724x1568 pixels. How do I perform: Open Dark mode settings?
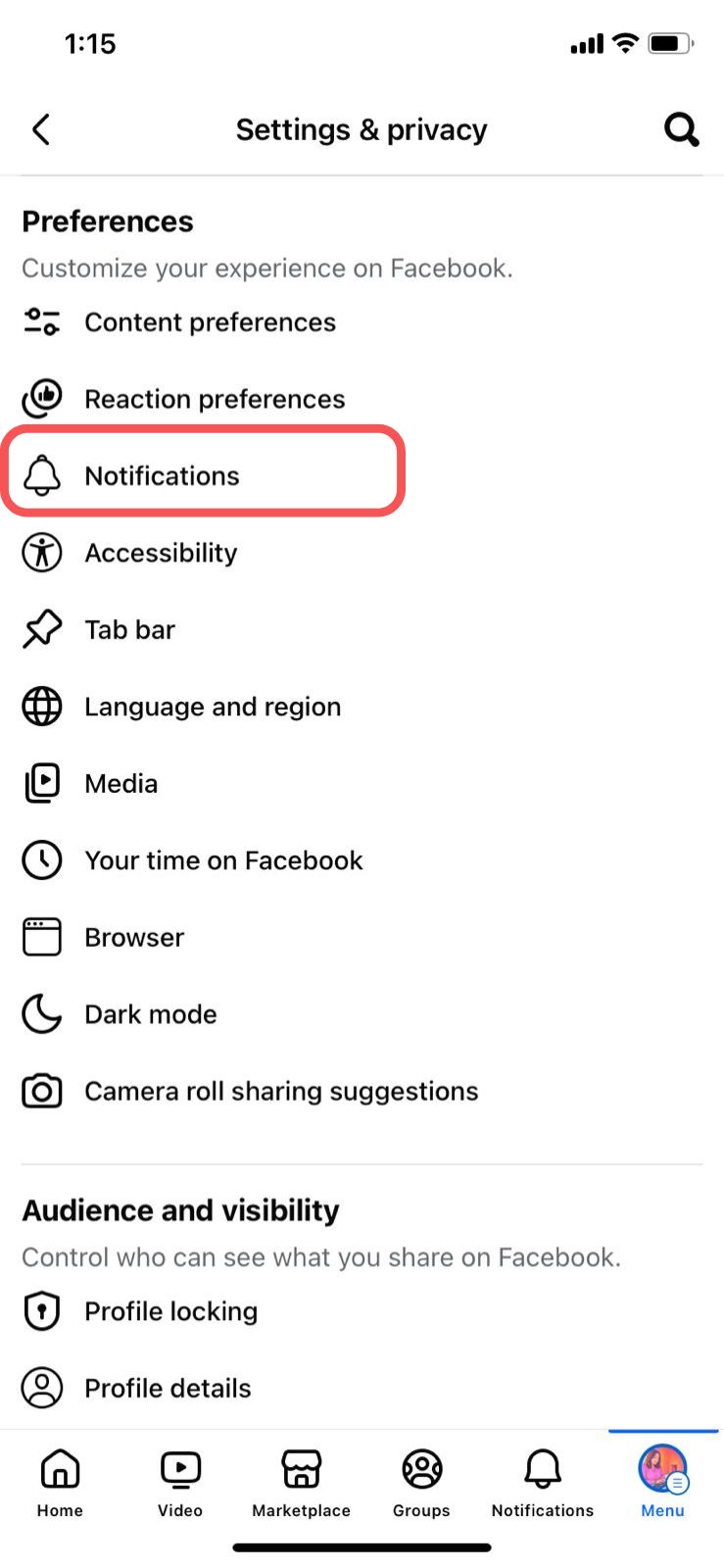point(362,1014)
